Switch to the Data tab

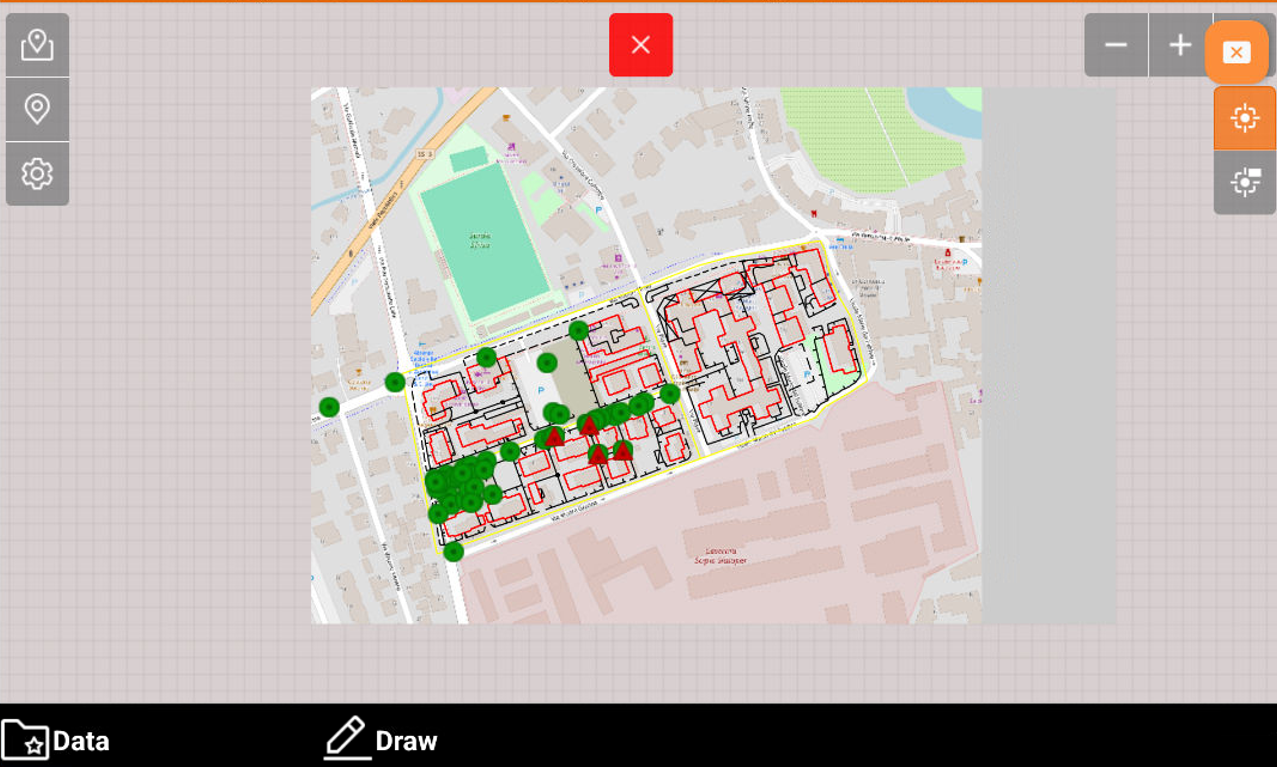[56, 740]
